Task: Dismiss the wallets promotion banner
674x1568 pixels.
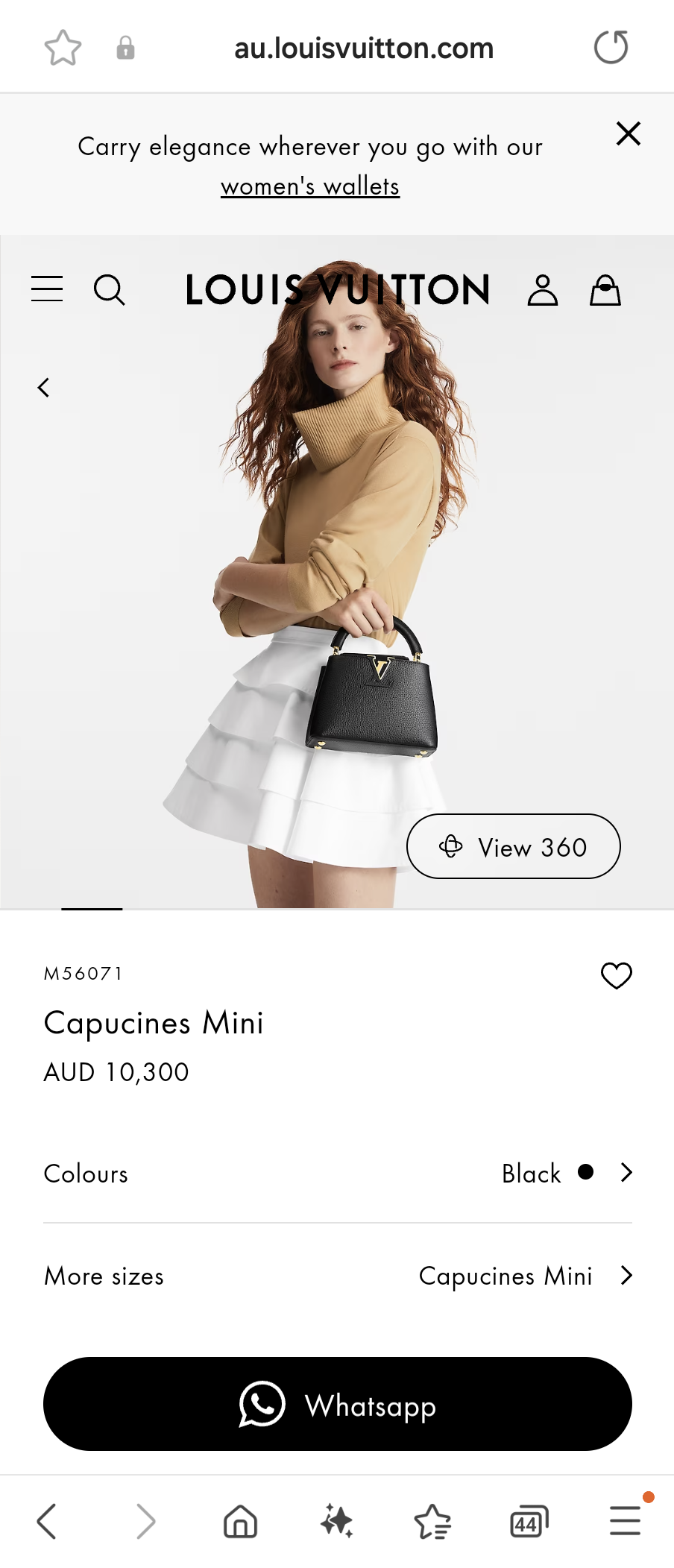Action: (628, 134)
